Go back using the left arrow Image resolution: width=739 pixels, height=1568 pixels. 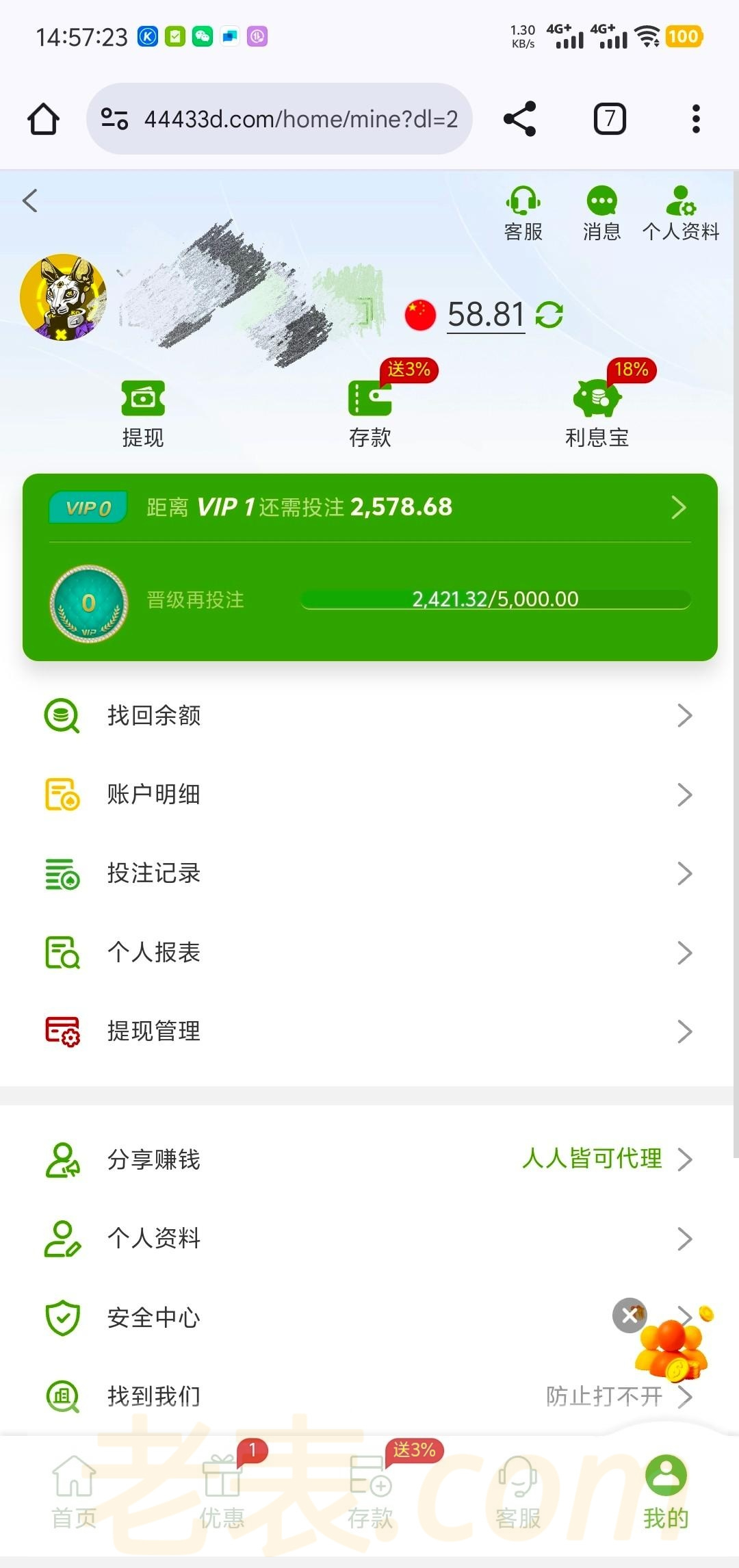(30, 201)
